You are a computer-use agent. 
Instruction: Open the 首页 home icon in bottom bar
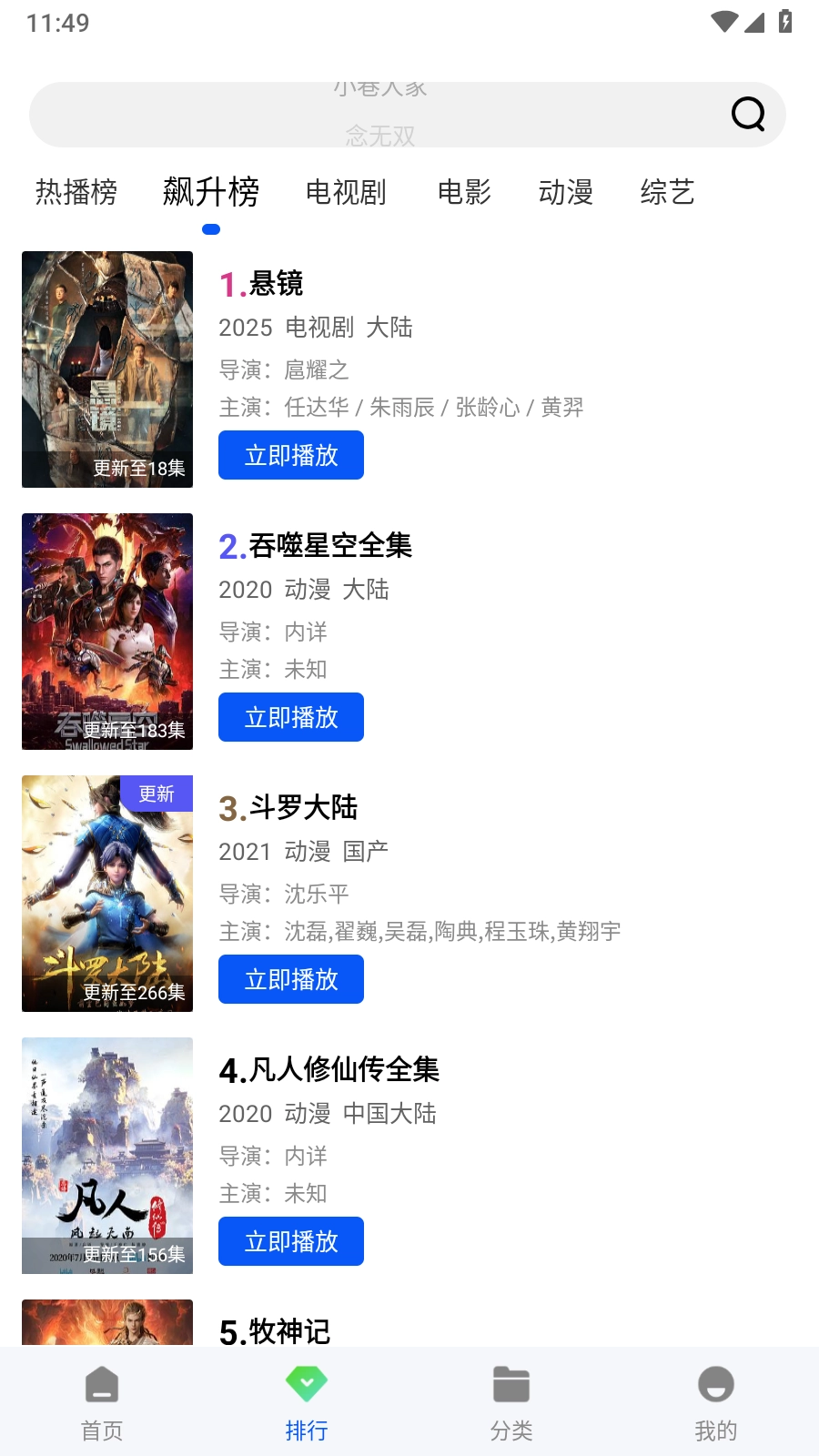point(101,1400)
